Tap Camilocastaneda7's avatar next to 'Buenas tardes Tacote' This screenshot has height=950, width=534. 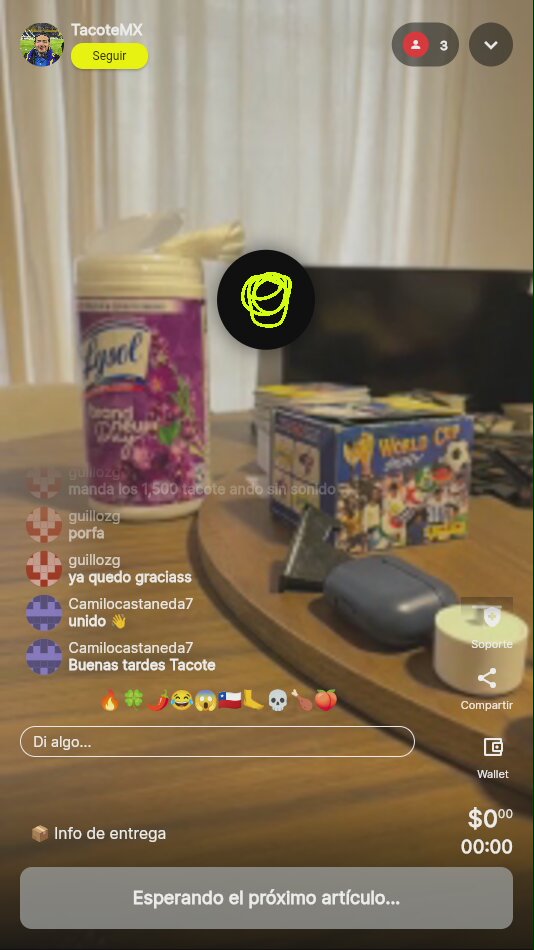[44, 656]
